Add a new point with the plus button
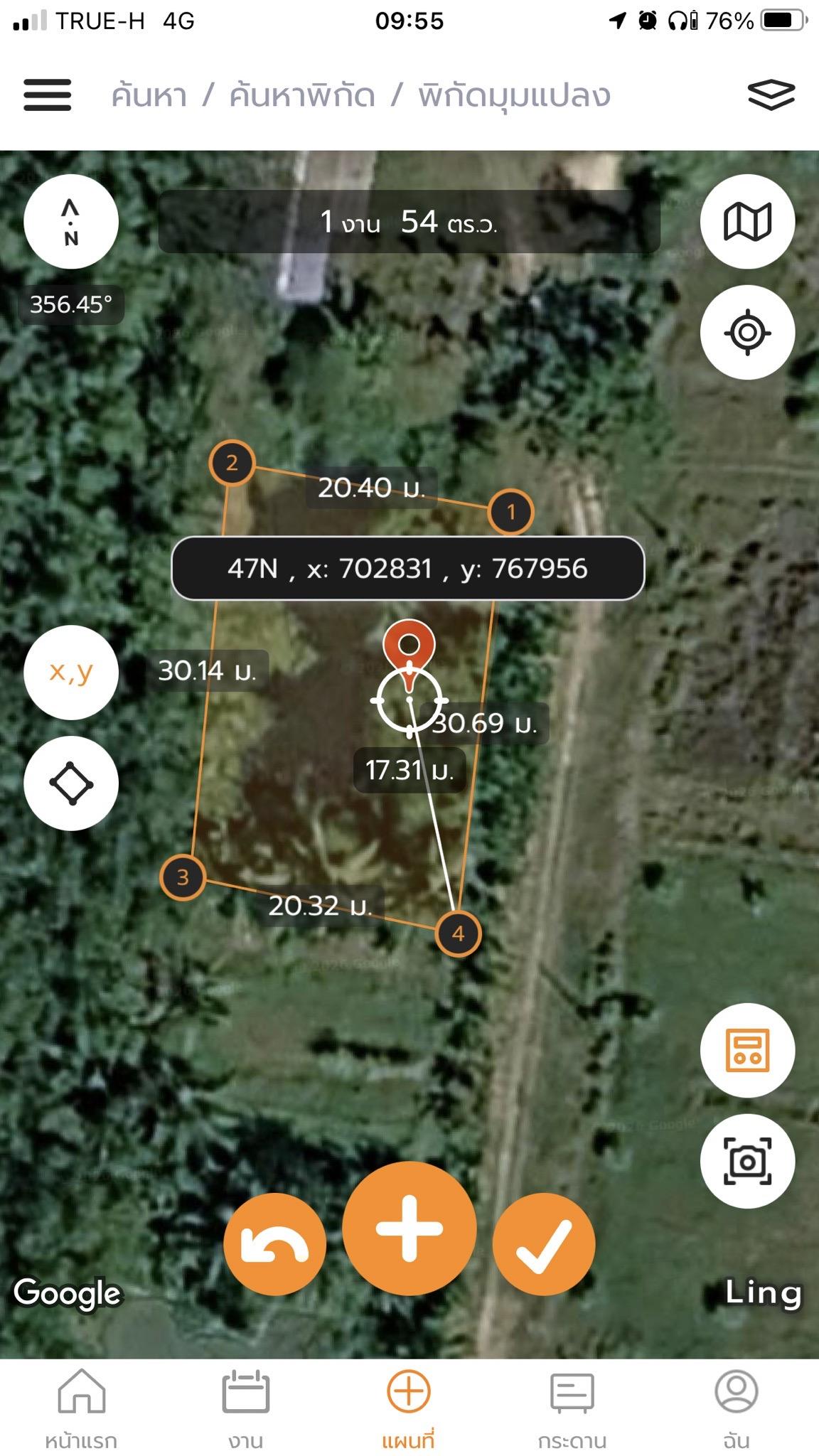The height and width of the screenshot is (1456, 819). tap(409, 1228)
